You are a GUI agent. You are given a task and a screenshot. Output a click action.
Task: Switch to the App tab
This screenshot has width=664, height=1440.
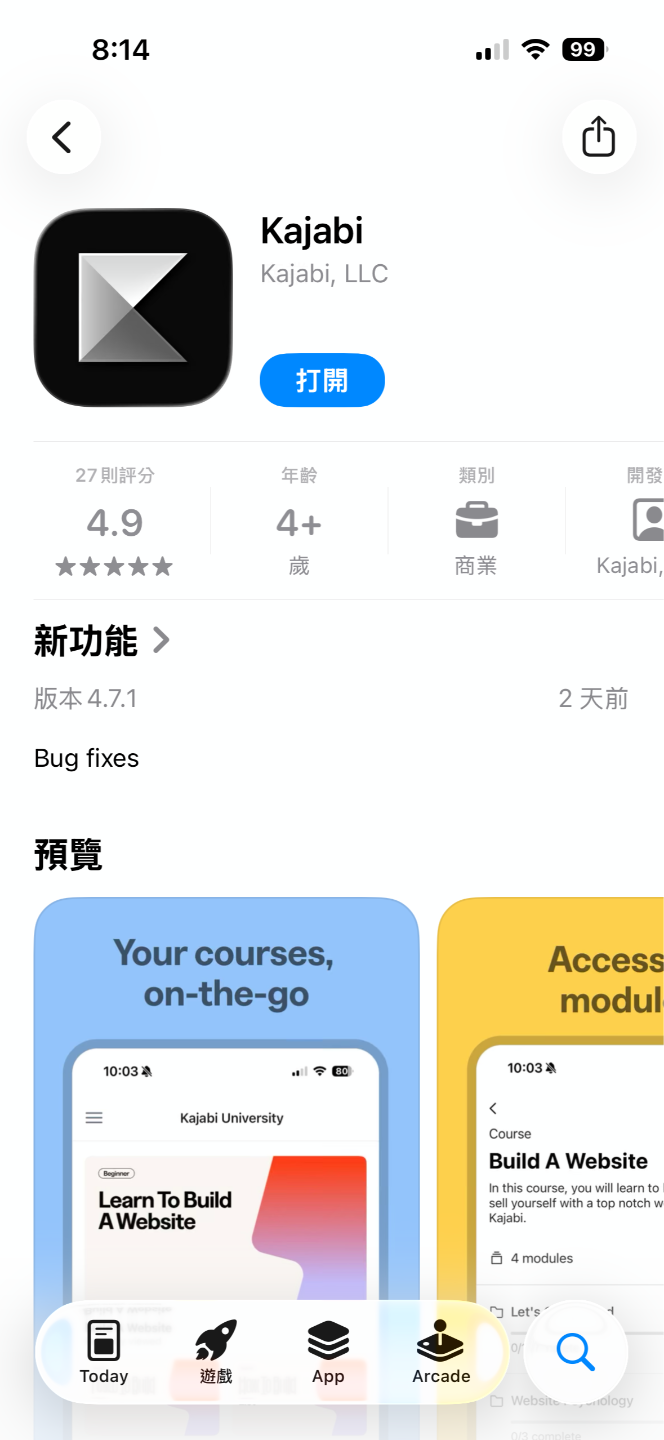[x=328, y=1352]
